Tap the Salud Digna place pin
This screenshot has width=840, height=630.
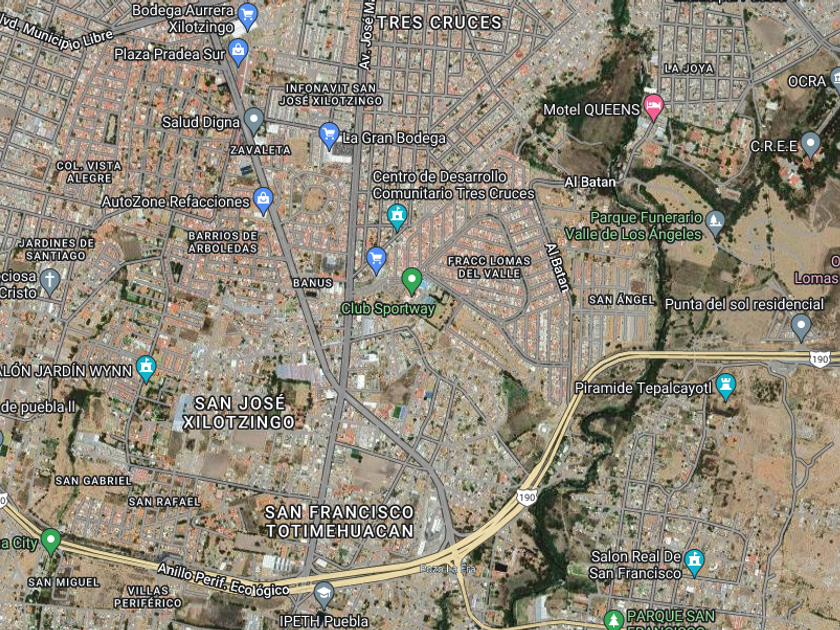(254, 120)
